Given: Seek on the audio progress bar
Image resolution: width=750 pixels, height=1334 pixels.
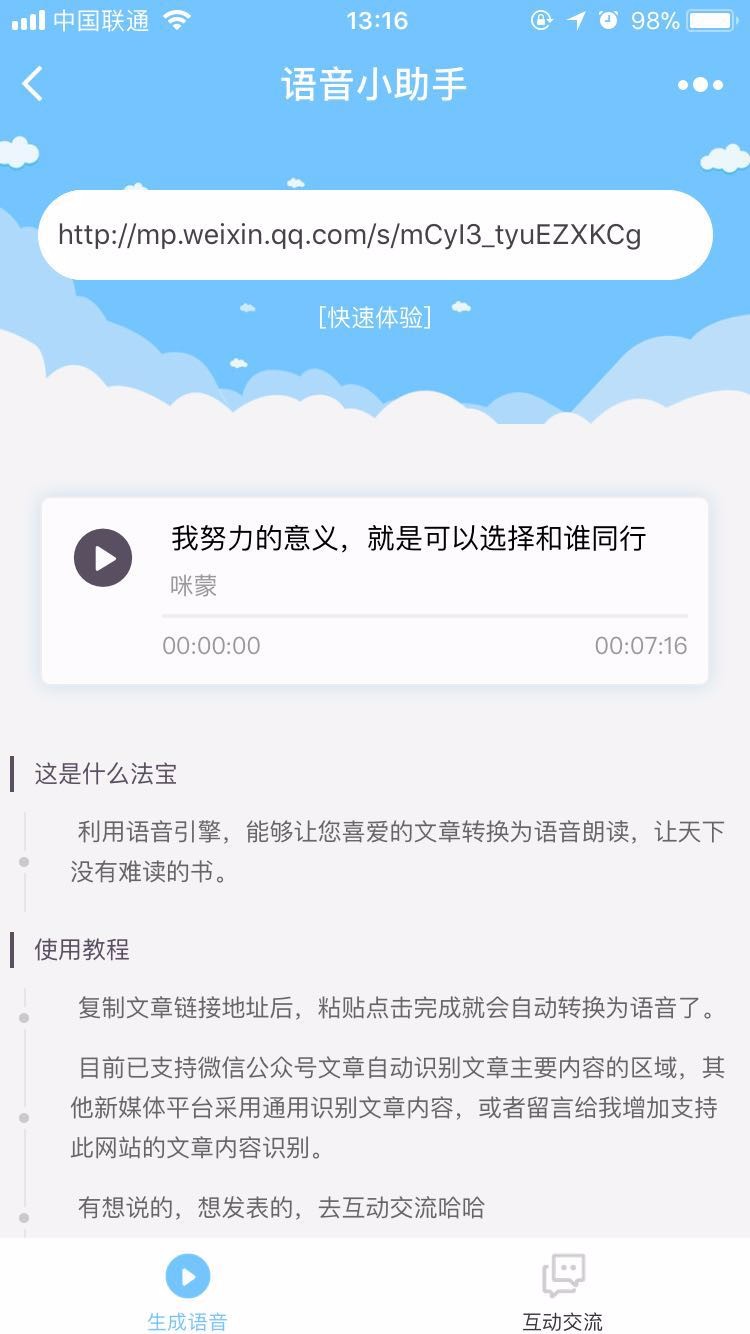Looking at the screenshot, I should [x=425, y=616].
